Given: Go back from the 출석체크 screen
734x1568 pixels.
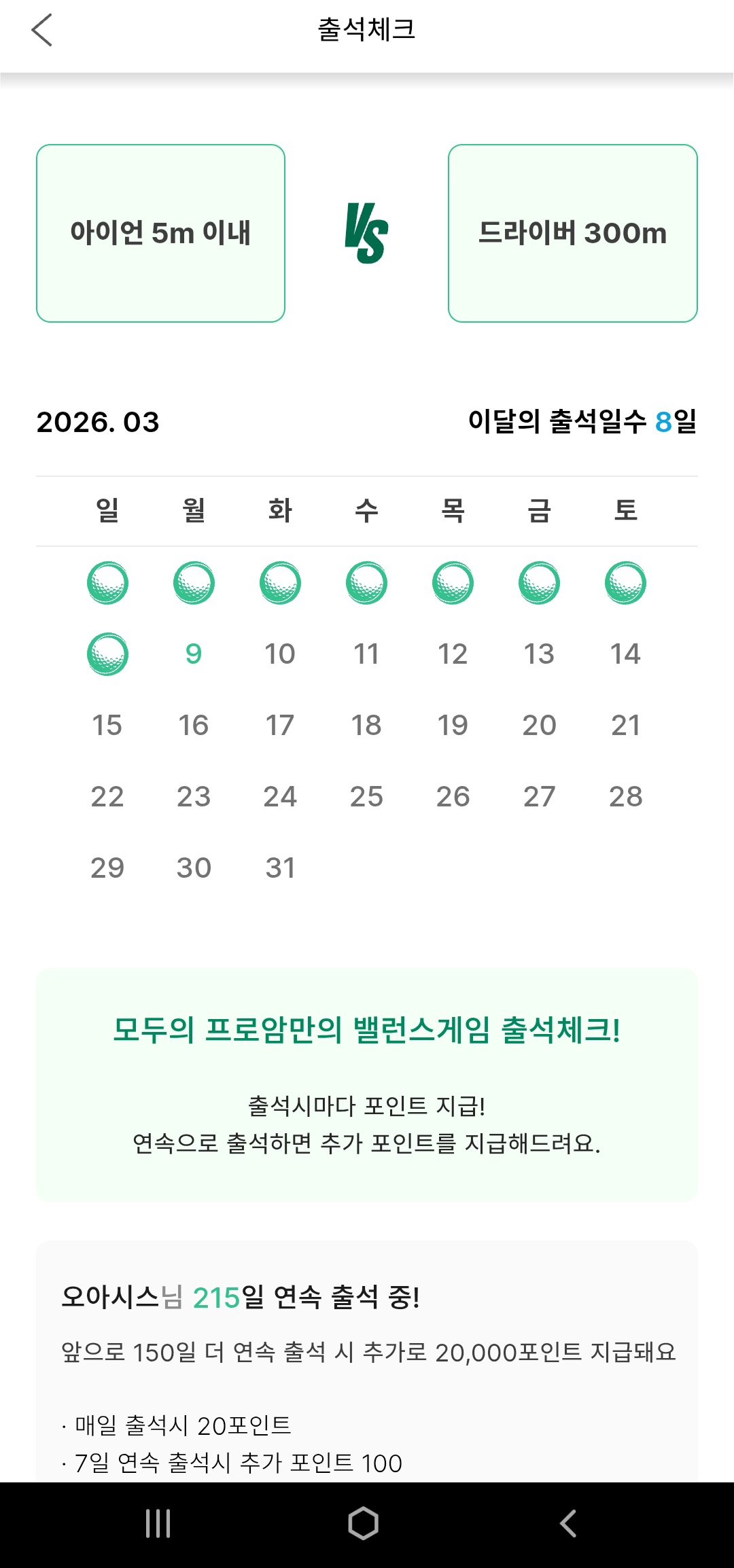Looking at the screenshot, I should [42, 31].
